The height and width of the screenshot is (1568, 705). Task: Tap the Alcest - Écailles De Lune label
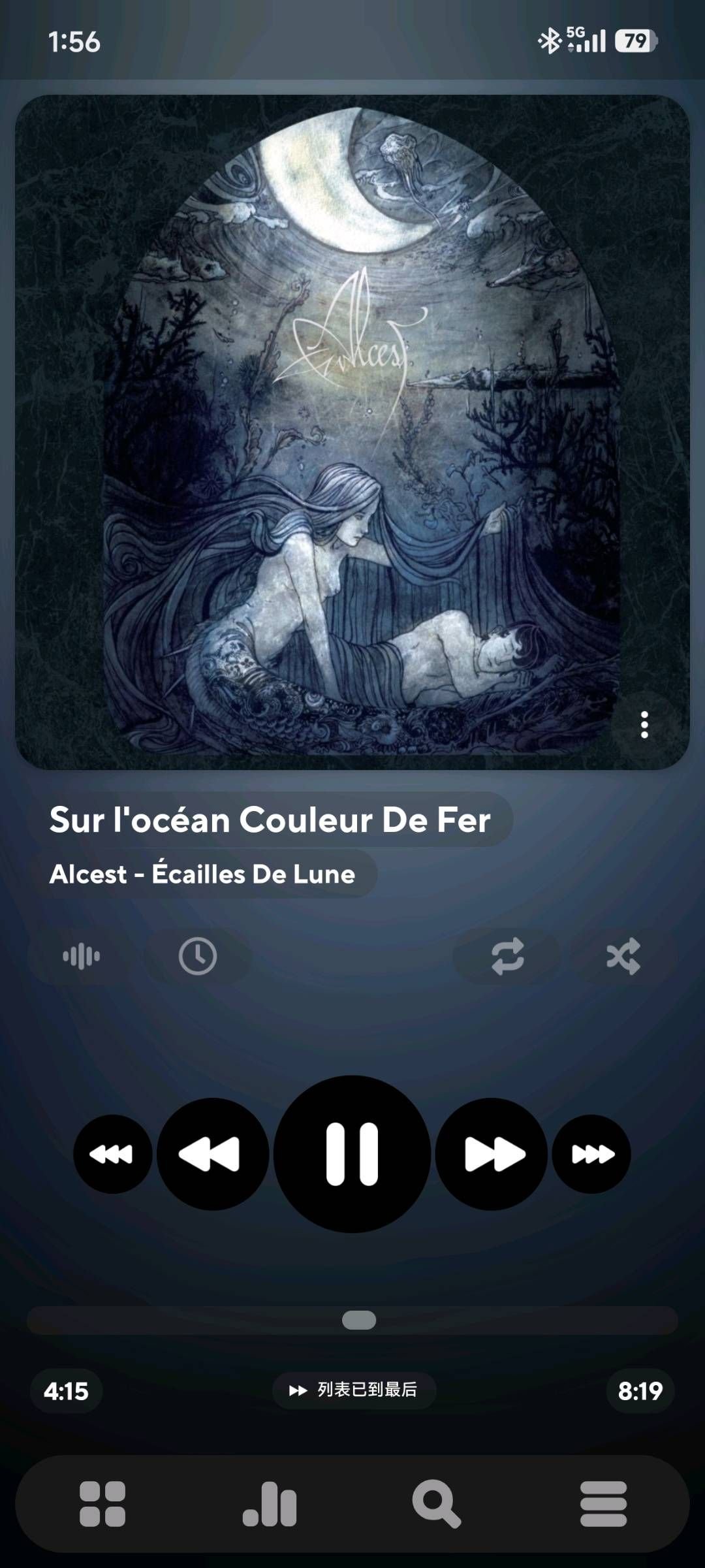pos(202,874)
